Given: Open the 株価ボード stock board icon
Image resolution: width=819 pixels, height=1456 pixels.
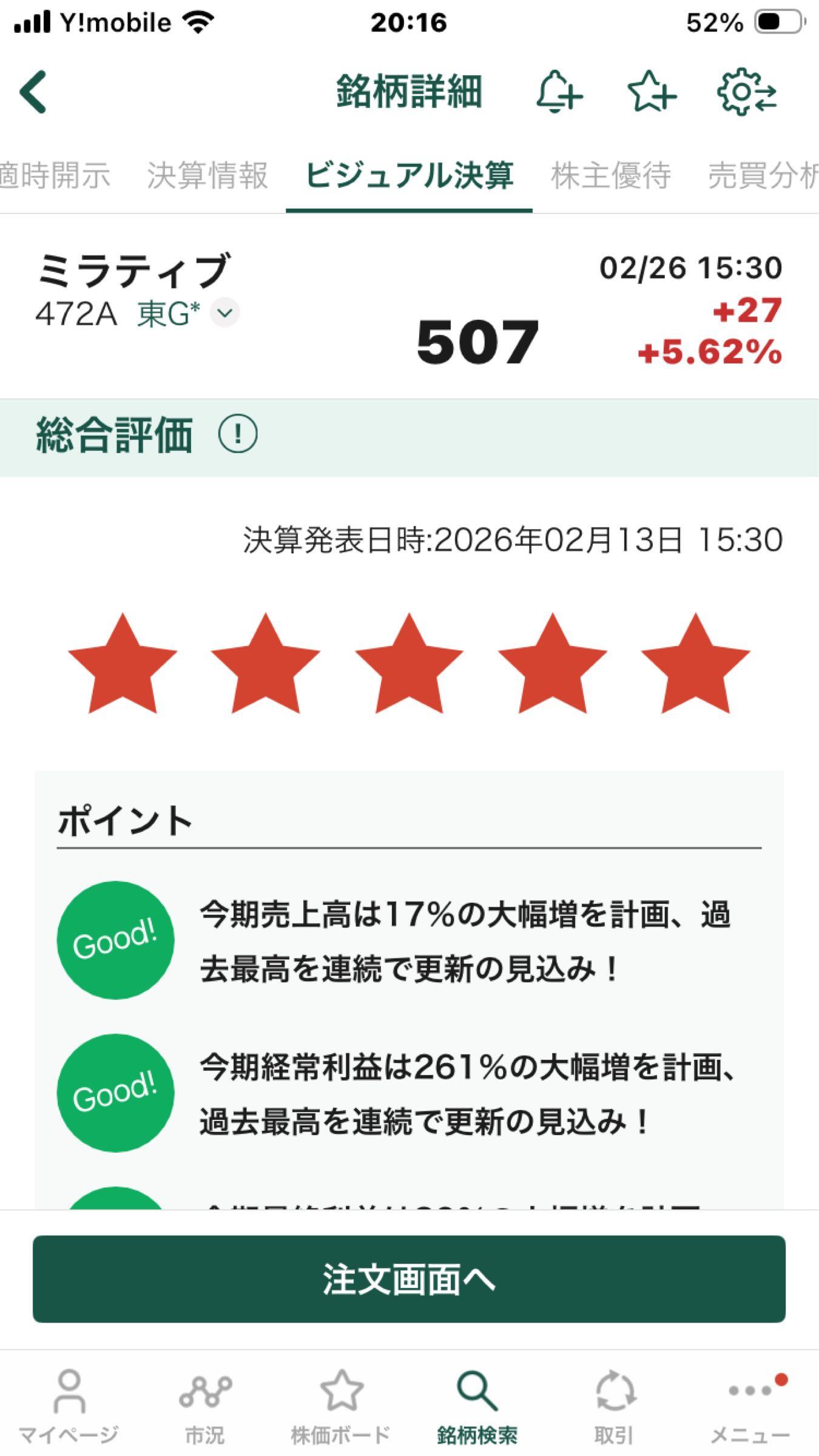Looking at the screenshot, I should coord(342,1395).
